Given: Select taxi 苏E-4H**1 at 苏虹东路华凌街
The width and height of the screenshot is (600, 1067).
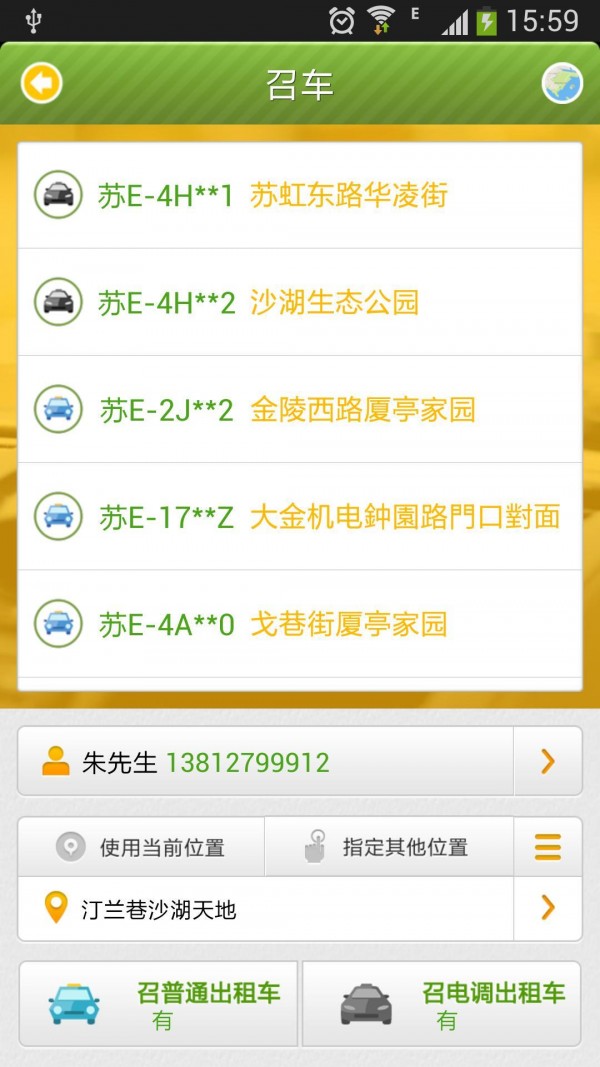Looking at the screenshot, I should (x=300, y=195).
